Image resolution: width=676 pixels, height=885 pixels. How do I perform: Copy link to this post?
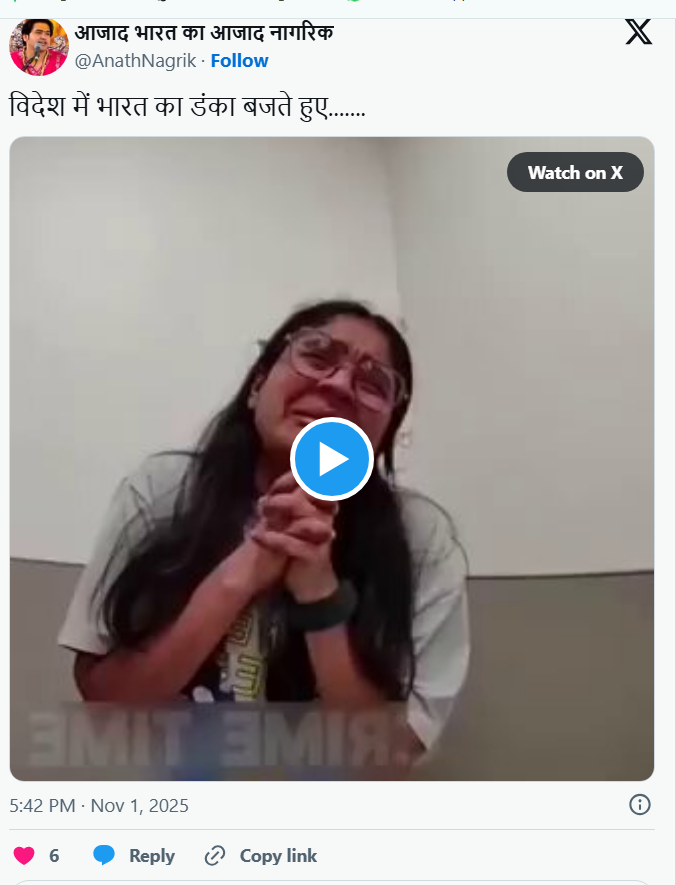pos(261,856)
